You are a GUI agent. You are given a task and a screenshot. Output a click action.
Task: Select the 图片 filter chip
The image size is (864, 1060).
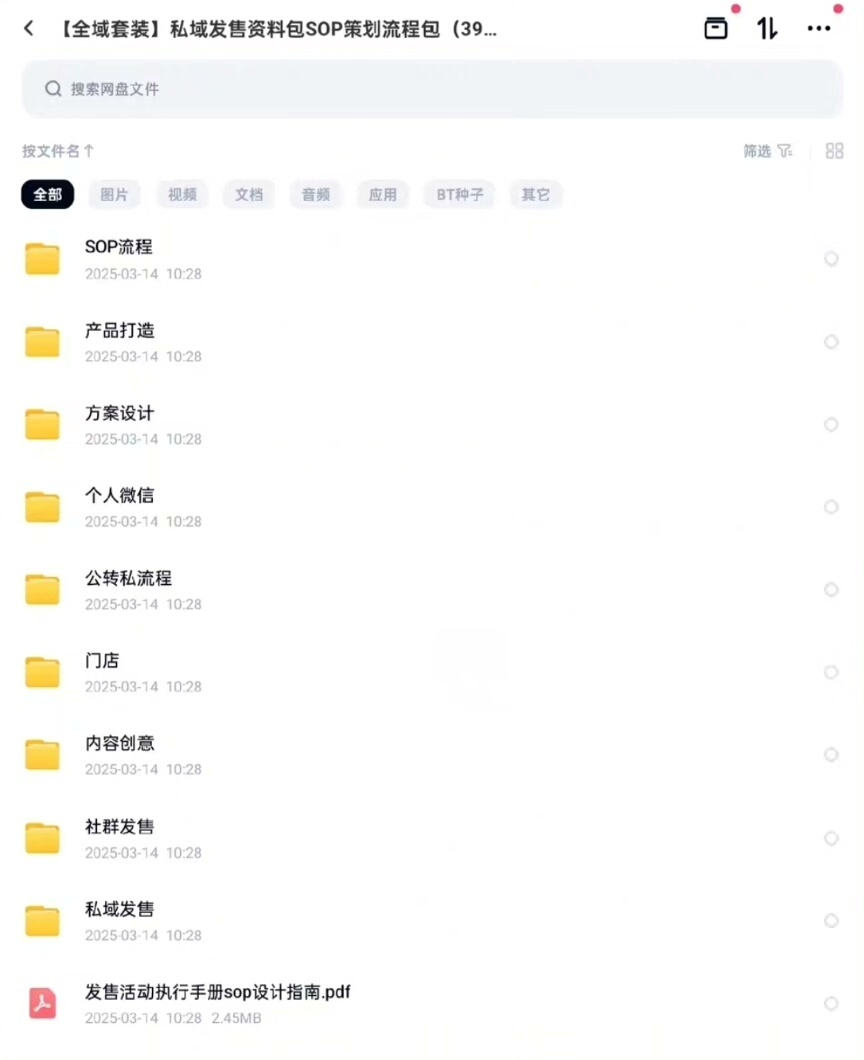pos(114,195)
